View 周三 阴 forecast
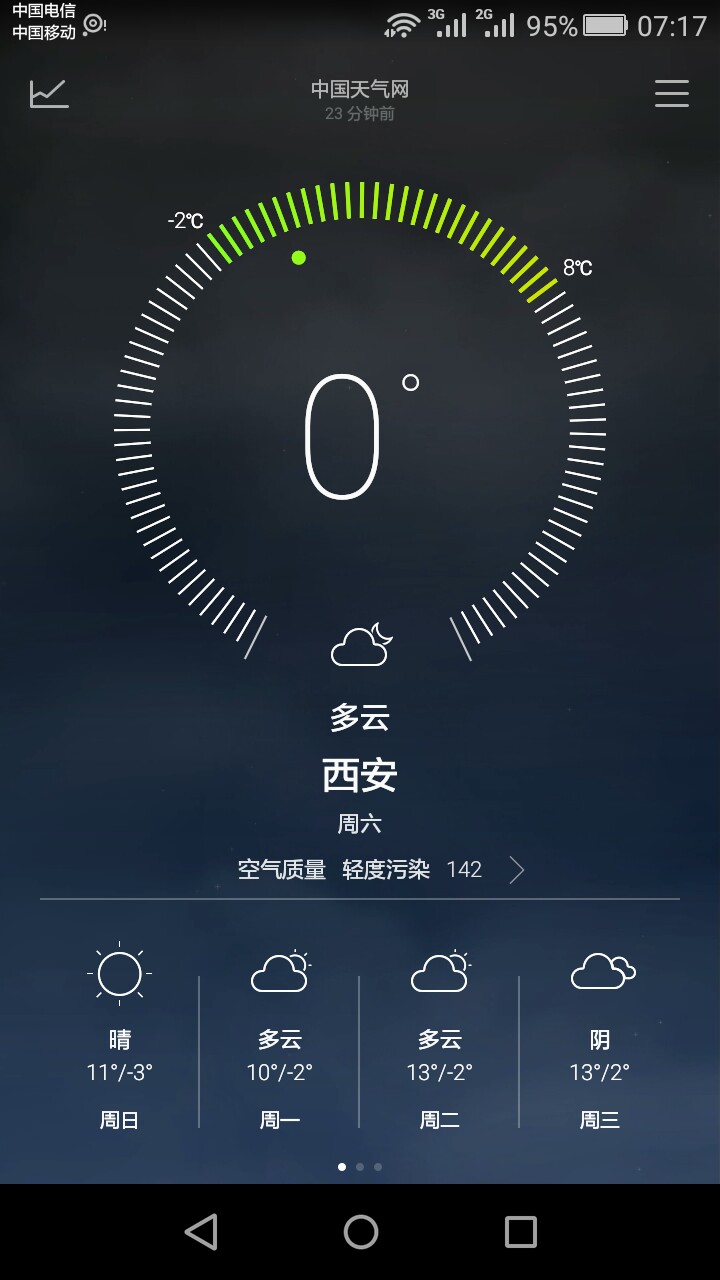This screenshot has height=1280, width=720. (600, 1036)
